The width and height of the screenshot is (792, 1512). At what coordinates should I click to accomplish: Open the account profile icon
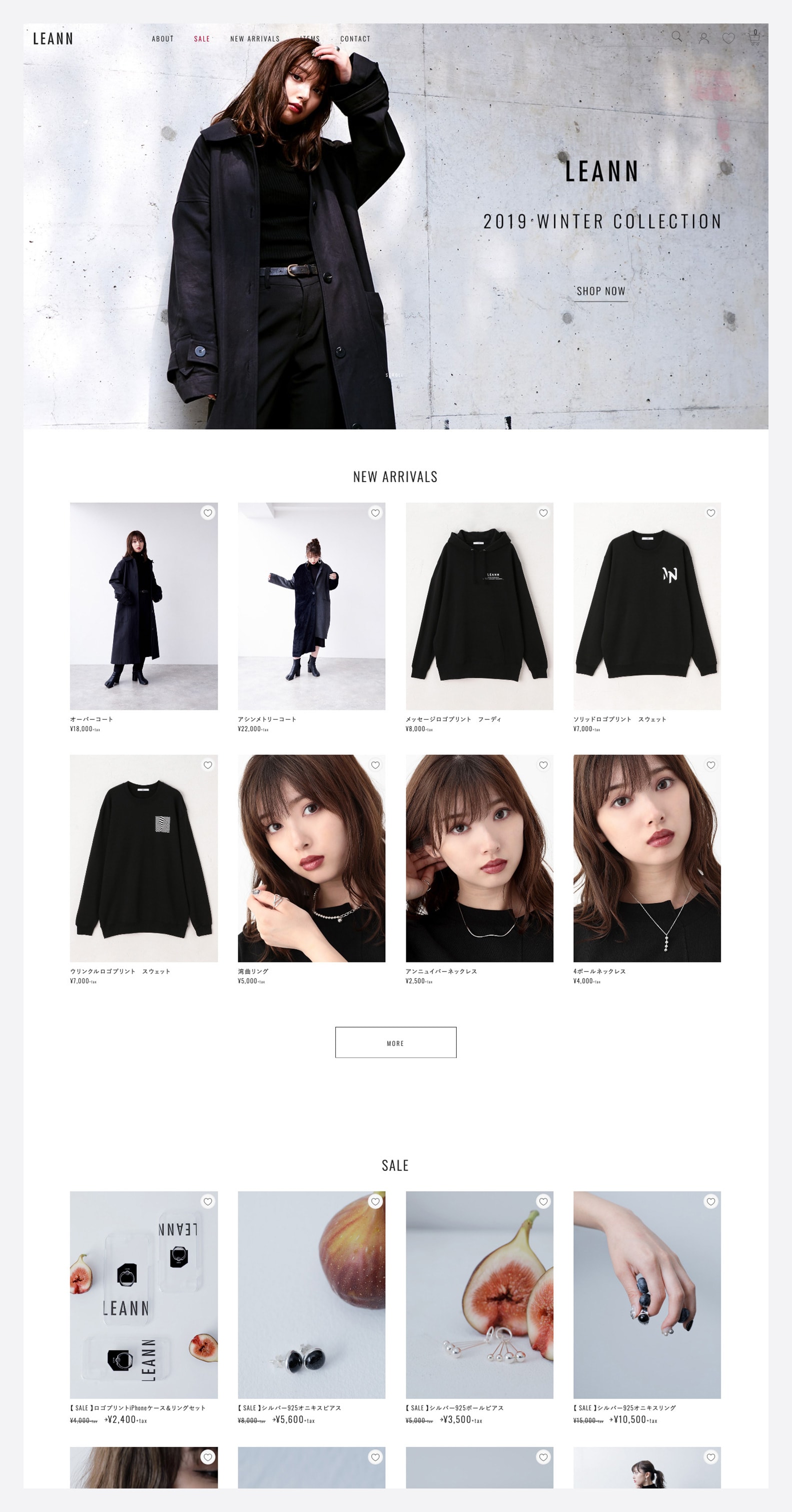703,38
